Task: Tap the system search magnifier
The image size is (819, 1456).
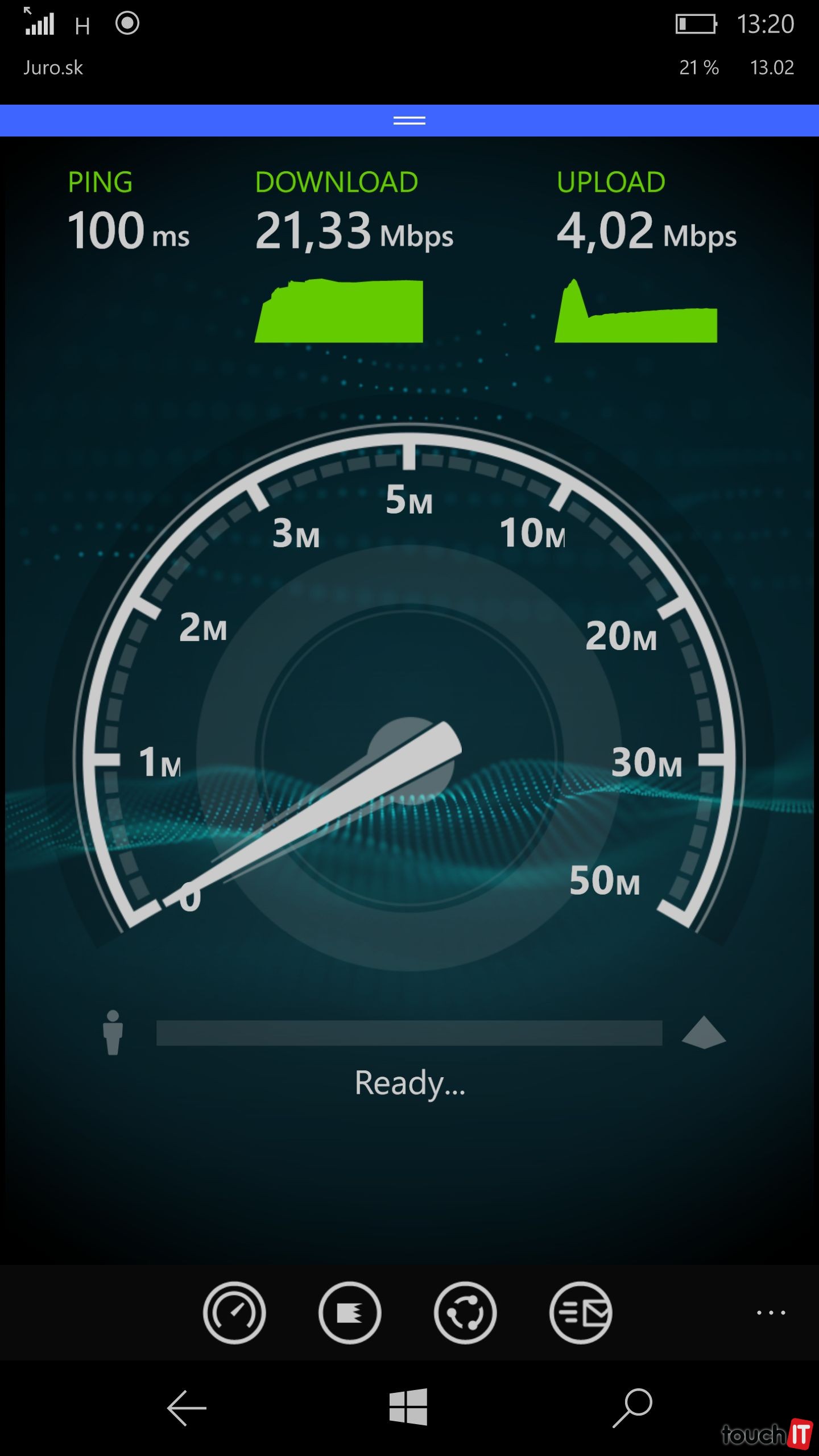Action: [632, 1407]
